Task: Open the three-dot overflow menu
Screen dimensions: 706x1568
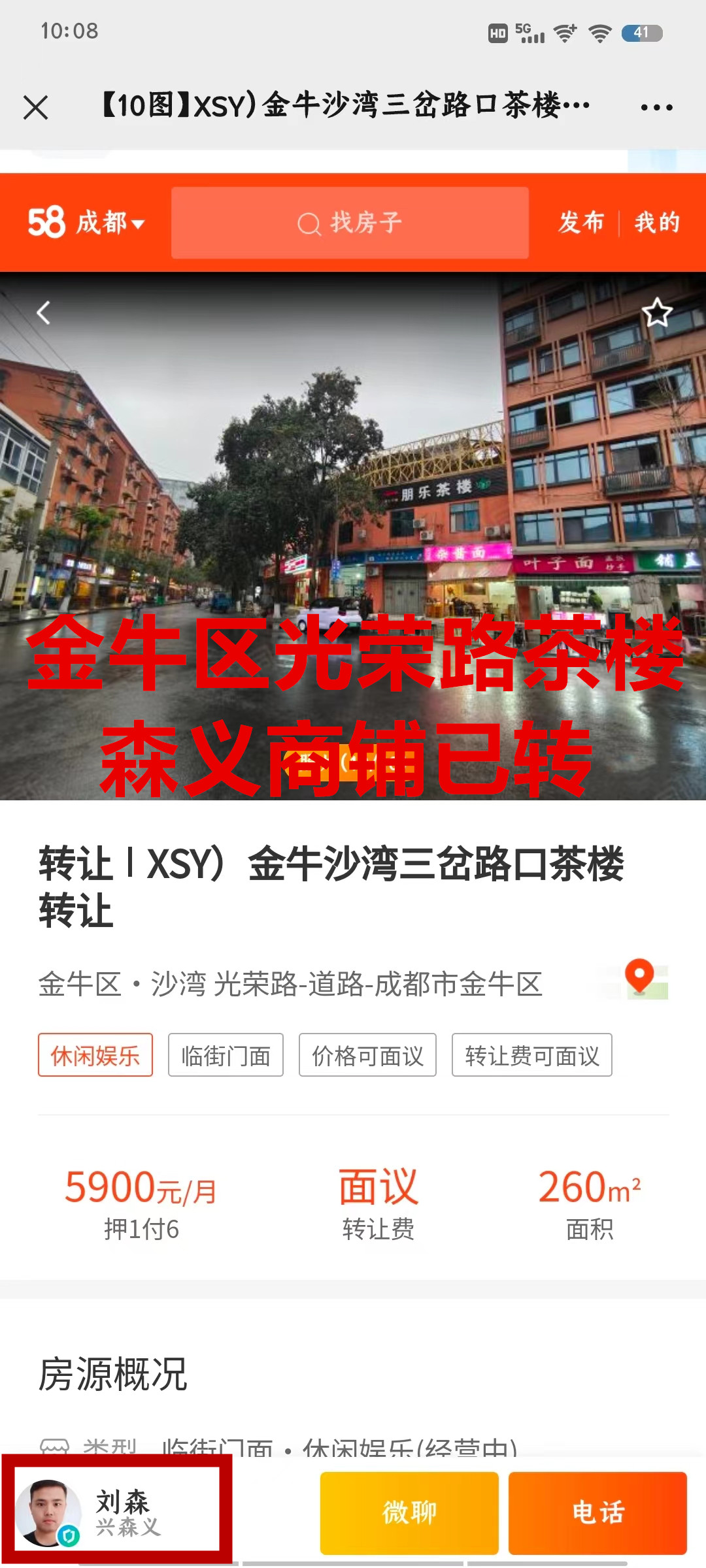Action: [656, 107]
